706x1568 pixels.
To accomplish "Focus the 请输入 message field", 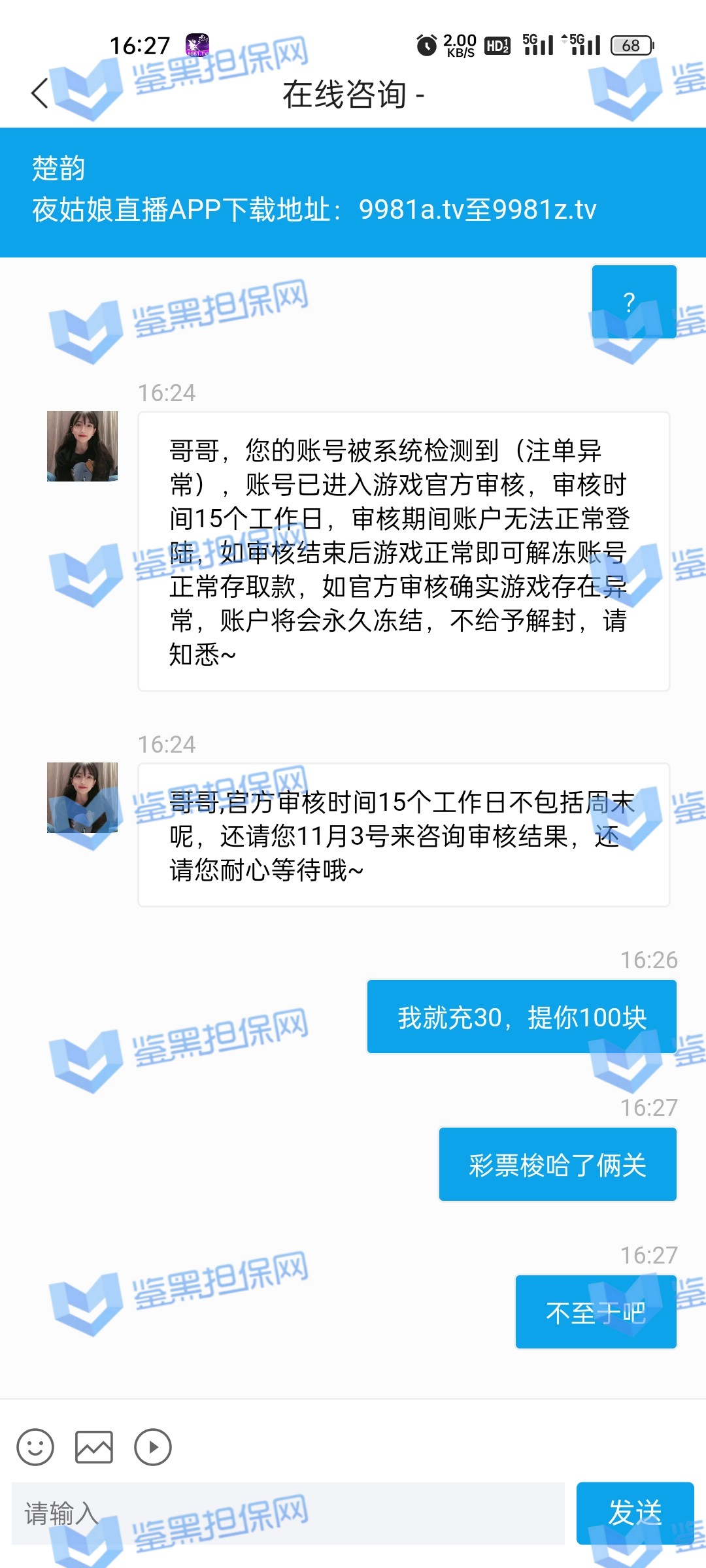I will pos(288,1513).
